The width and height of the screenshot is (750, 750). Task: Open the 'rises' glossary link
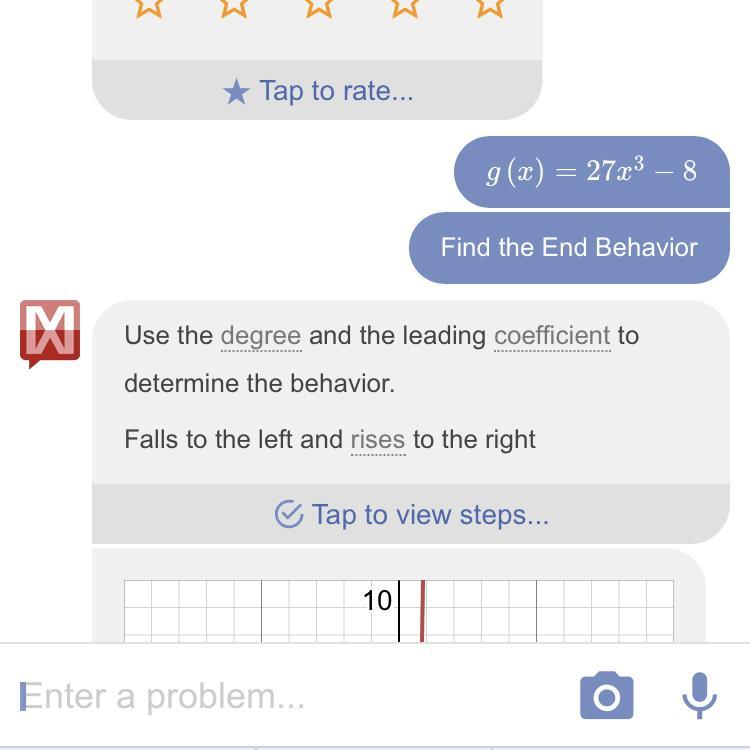point(377,440)
